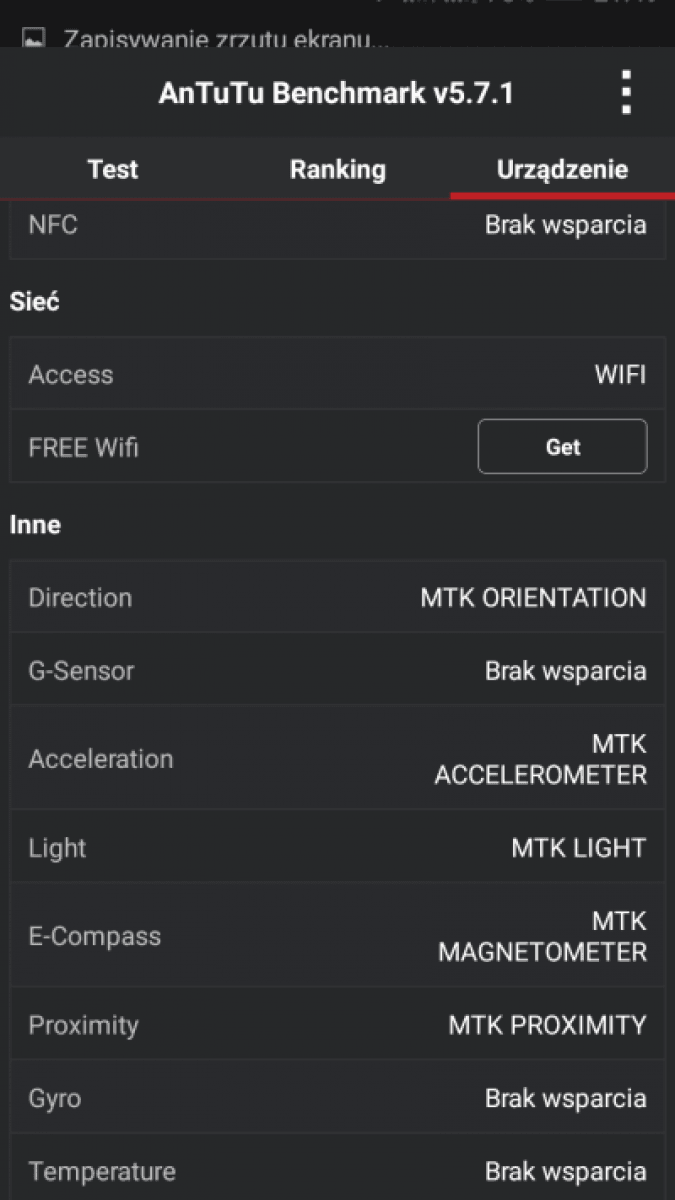The image size is (675, 1200).
Task: Switch to the Ranking tab
Action: 338,169
